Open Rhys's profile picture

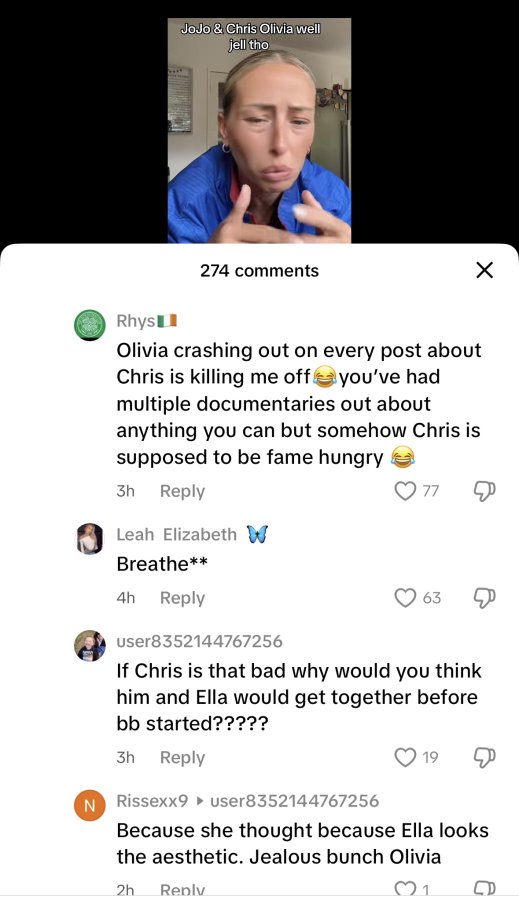click(x=90, y=324)
